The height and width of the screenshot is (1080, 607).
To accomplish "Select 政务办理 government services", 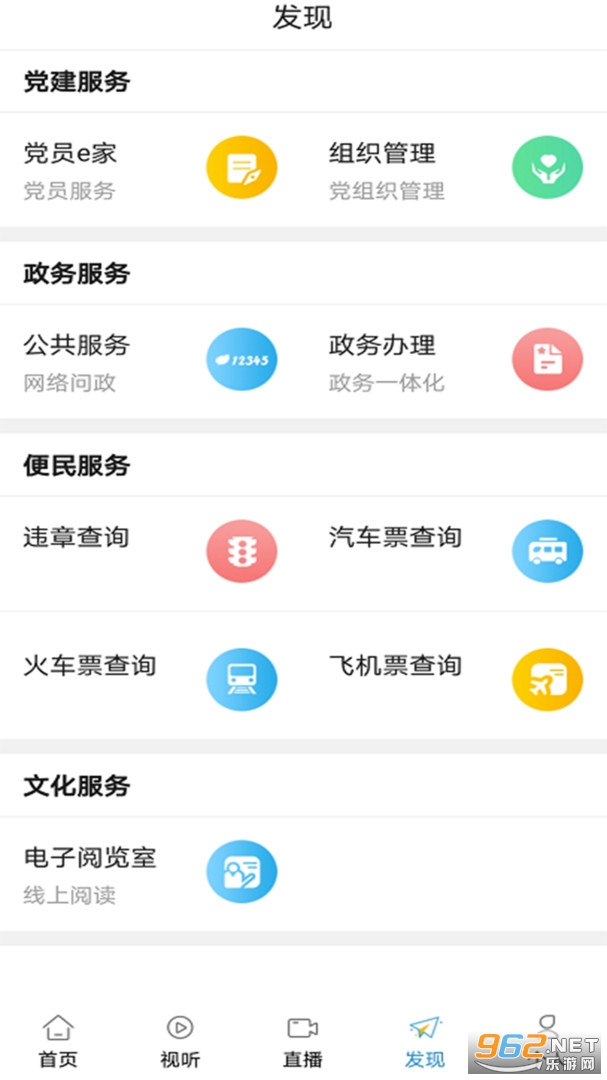I will pyautogui.click(x=455, y=362).
